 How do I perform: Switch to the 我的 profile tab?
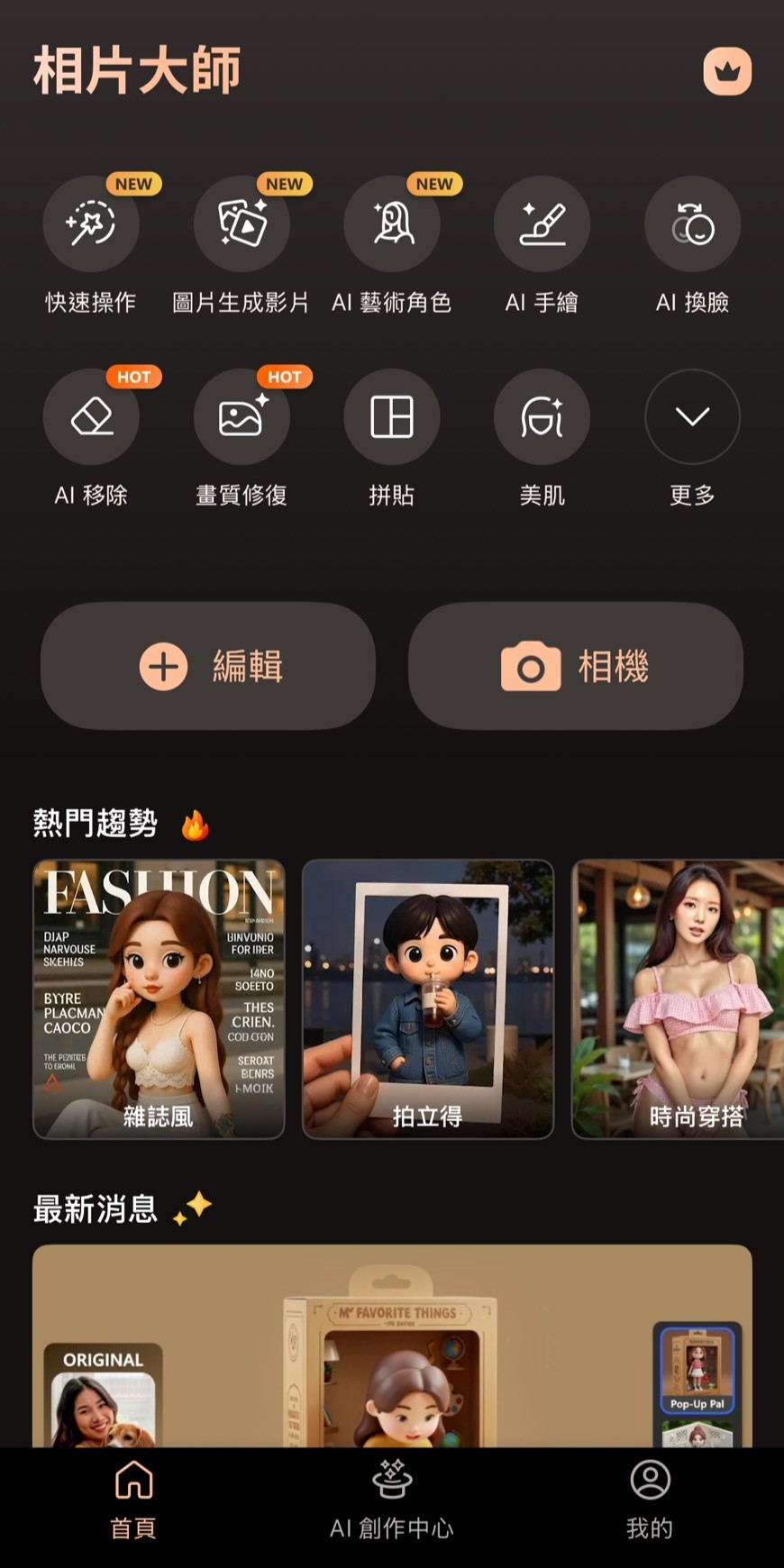648,1496
